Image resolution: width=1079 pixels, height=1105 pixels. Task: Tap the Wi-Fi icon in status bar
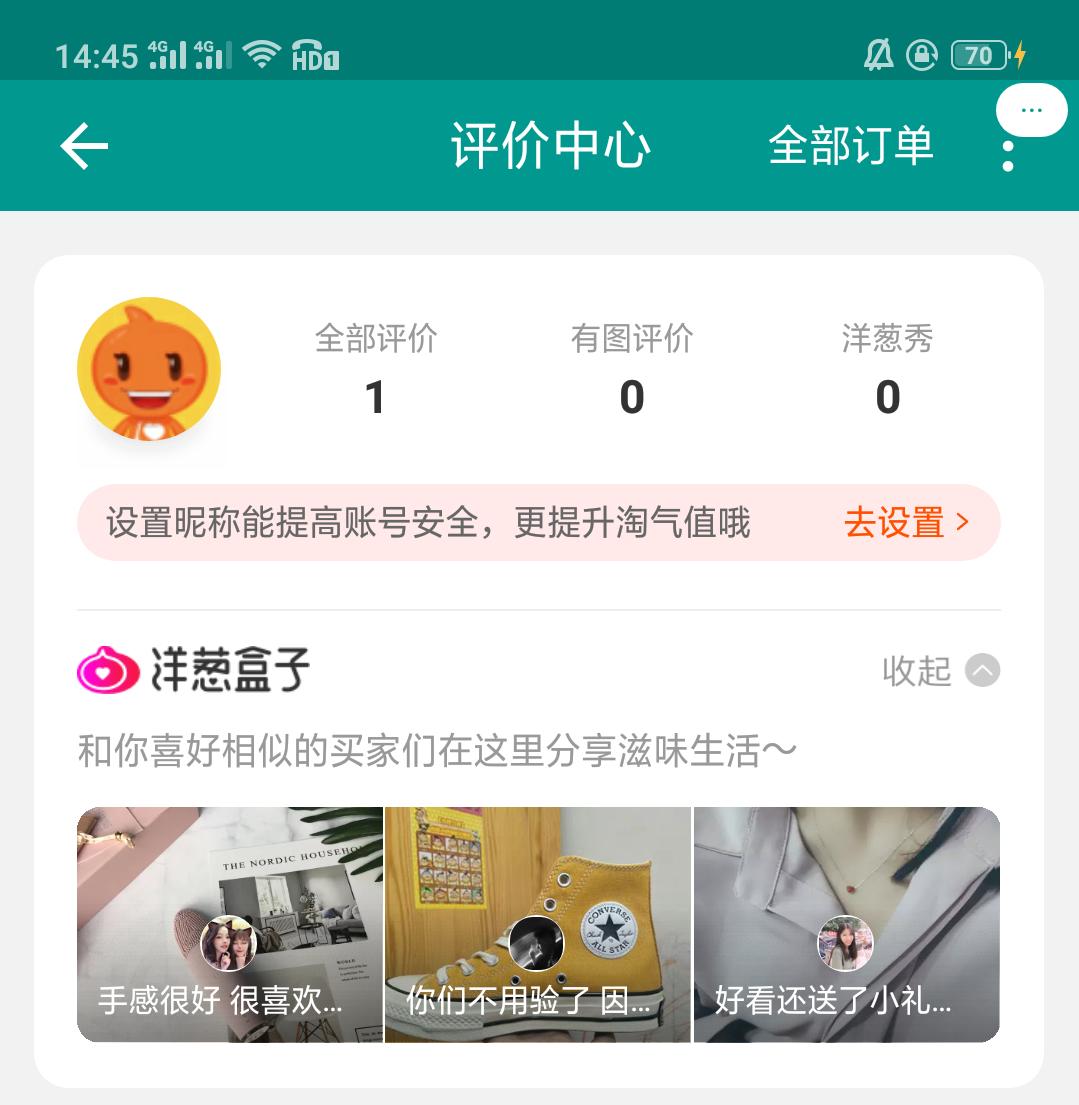click(262, 55)
